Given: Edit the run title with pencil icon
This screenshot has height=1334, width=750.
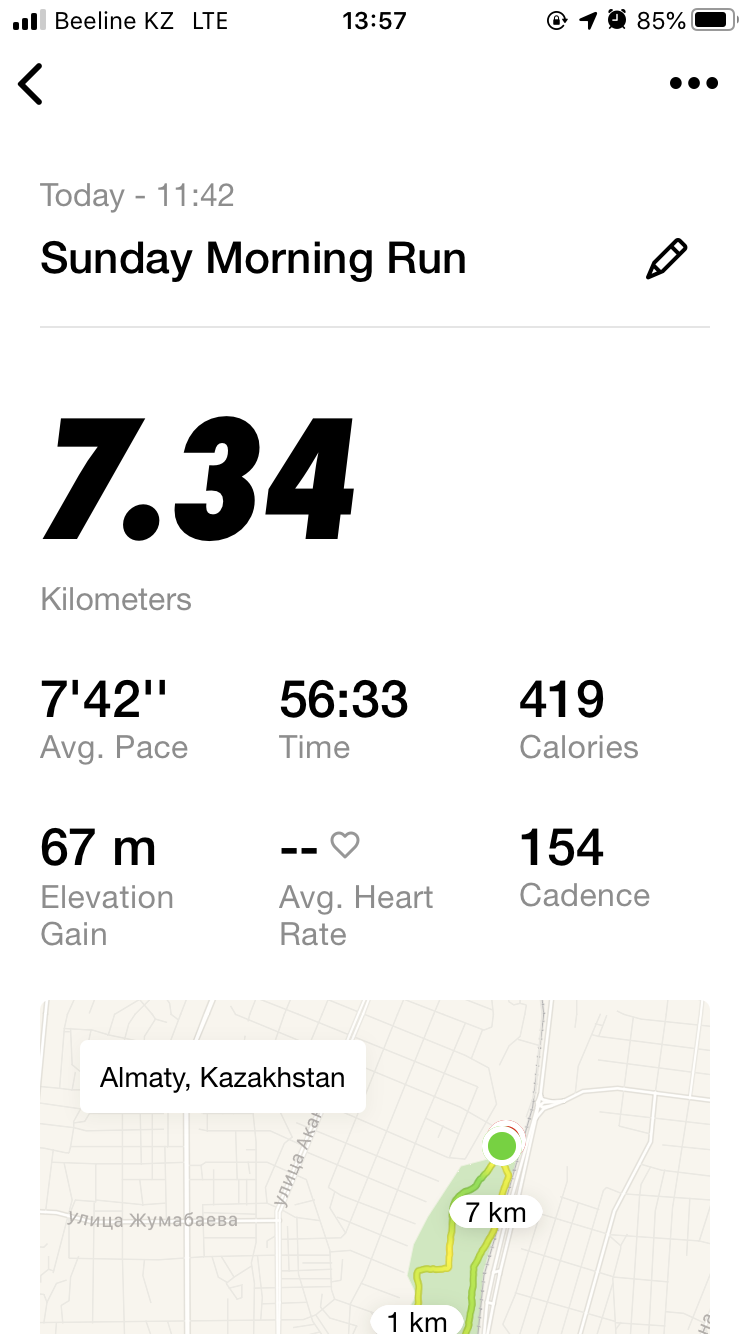Looking at the screenshot, I should tap(666, 259).
